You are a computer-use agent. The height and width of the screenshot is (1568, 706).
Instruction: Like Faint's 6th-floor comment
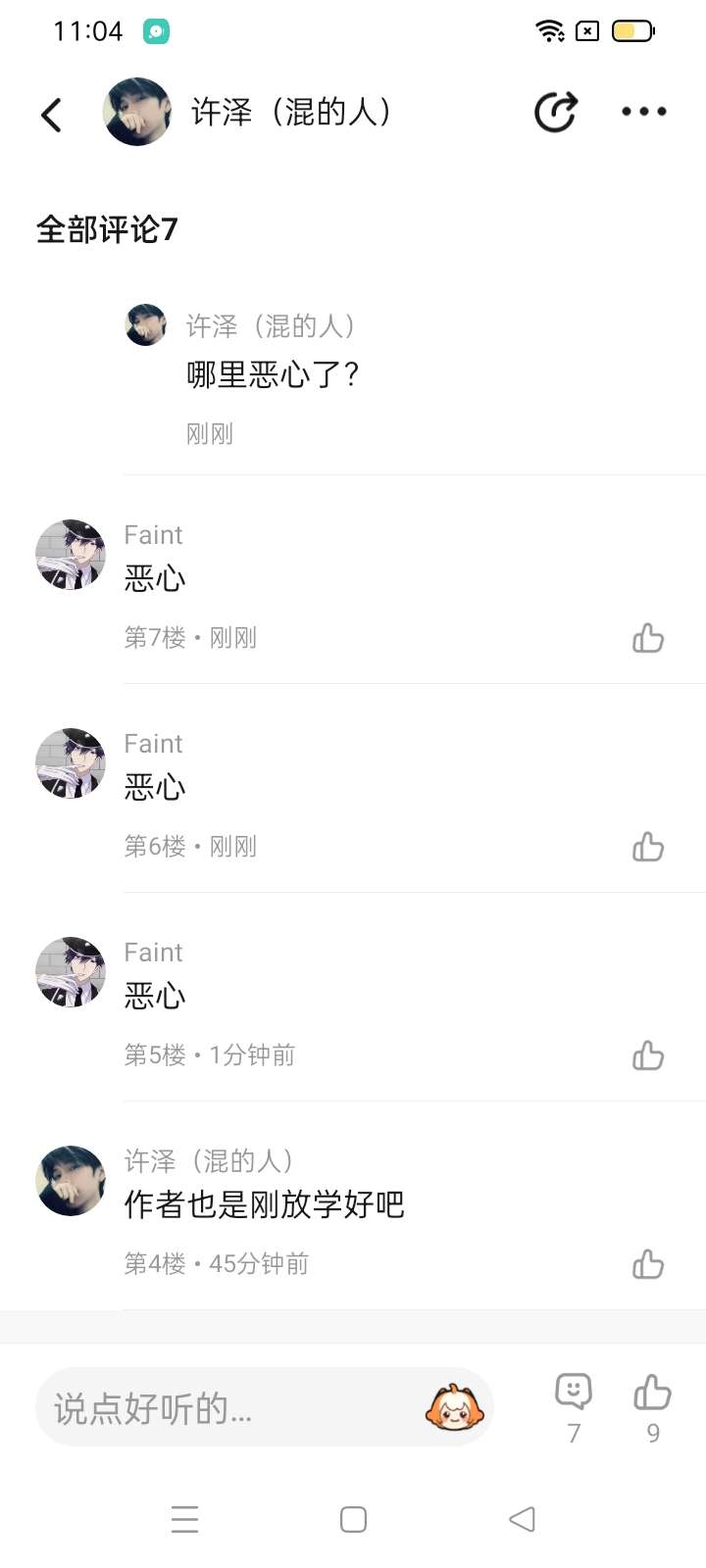pos(648,847)
